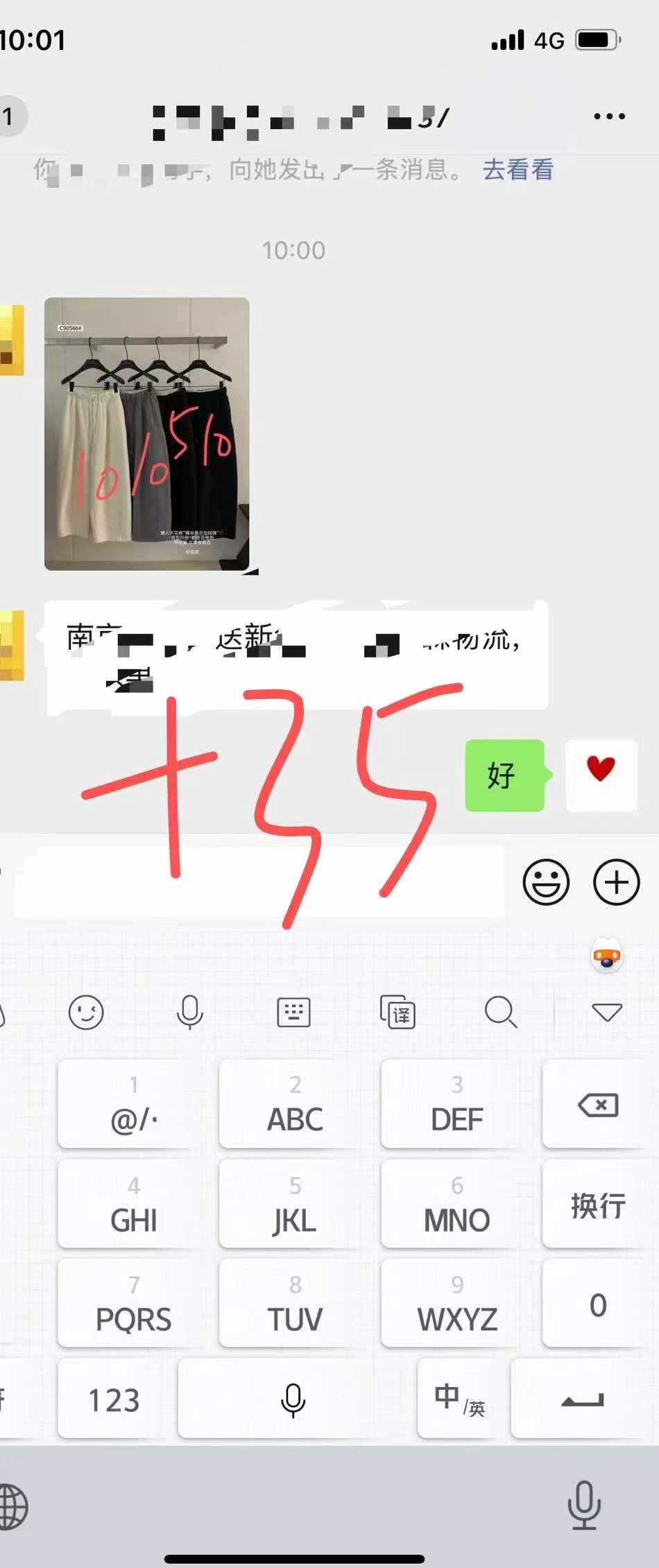Switch to 123 number keyboard
The height and width of the screenshot is (1568, 659).
click(114, 1399)
